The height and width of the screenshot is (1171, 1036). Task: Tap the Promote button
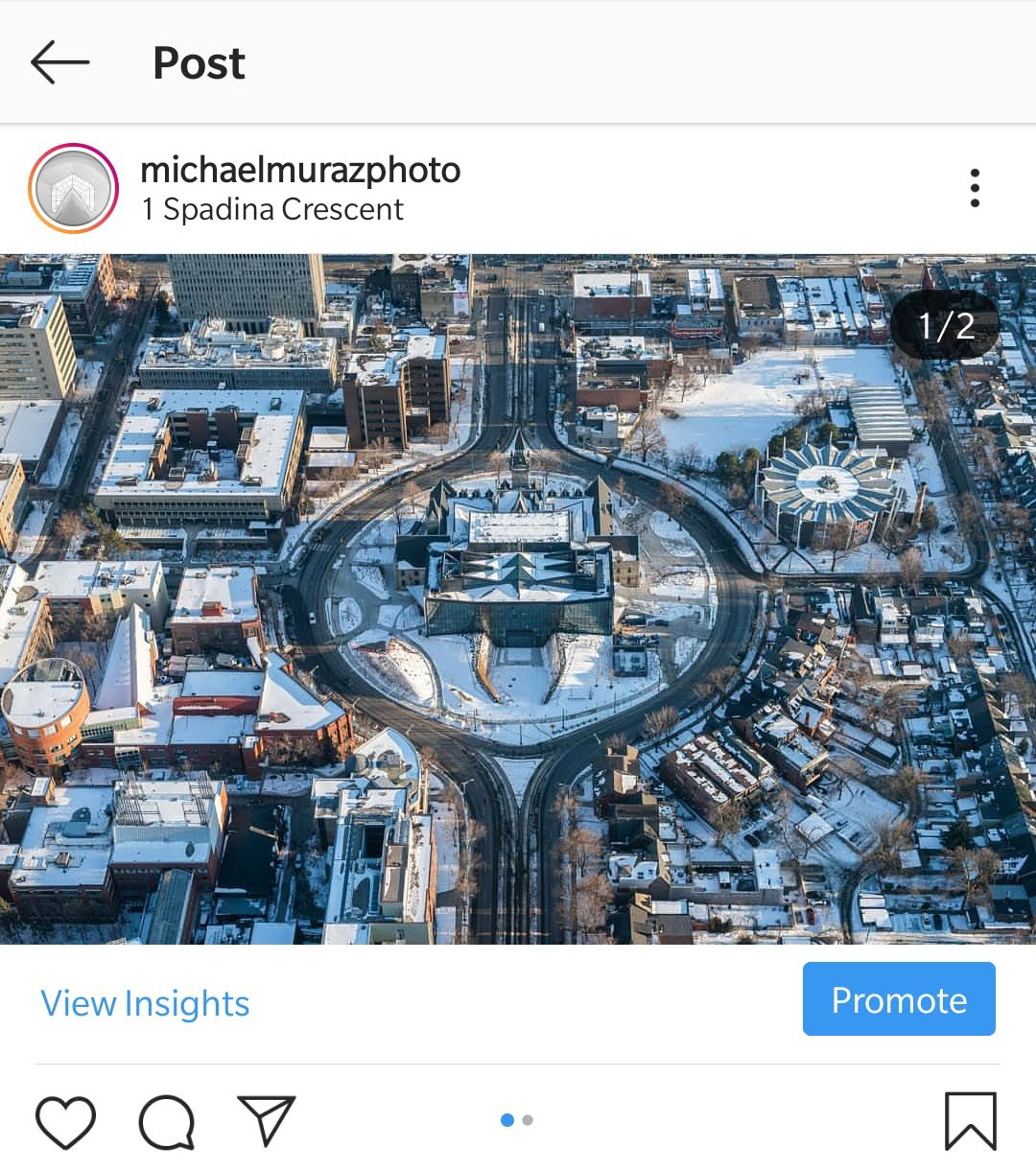(899, 999)
